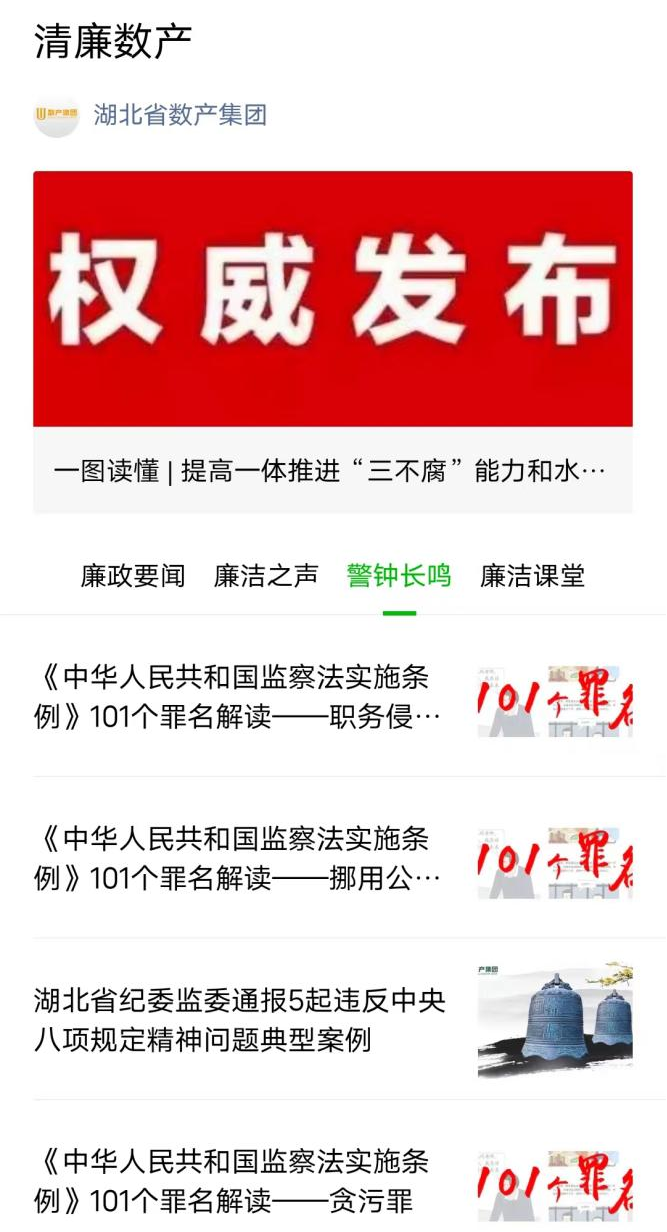The height and width of the screenshot is (1232, 667).
Task: Open 湖北省纪委监委通报5起典型案例 article
Action: (240, 1019)
